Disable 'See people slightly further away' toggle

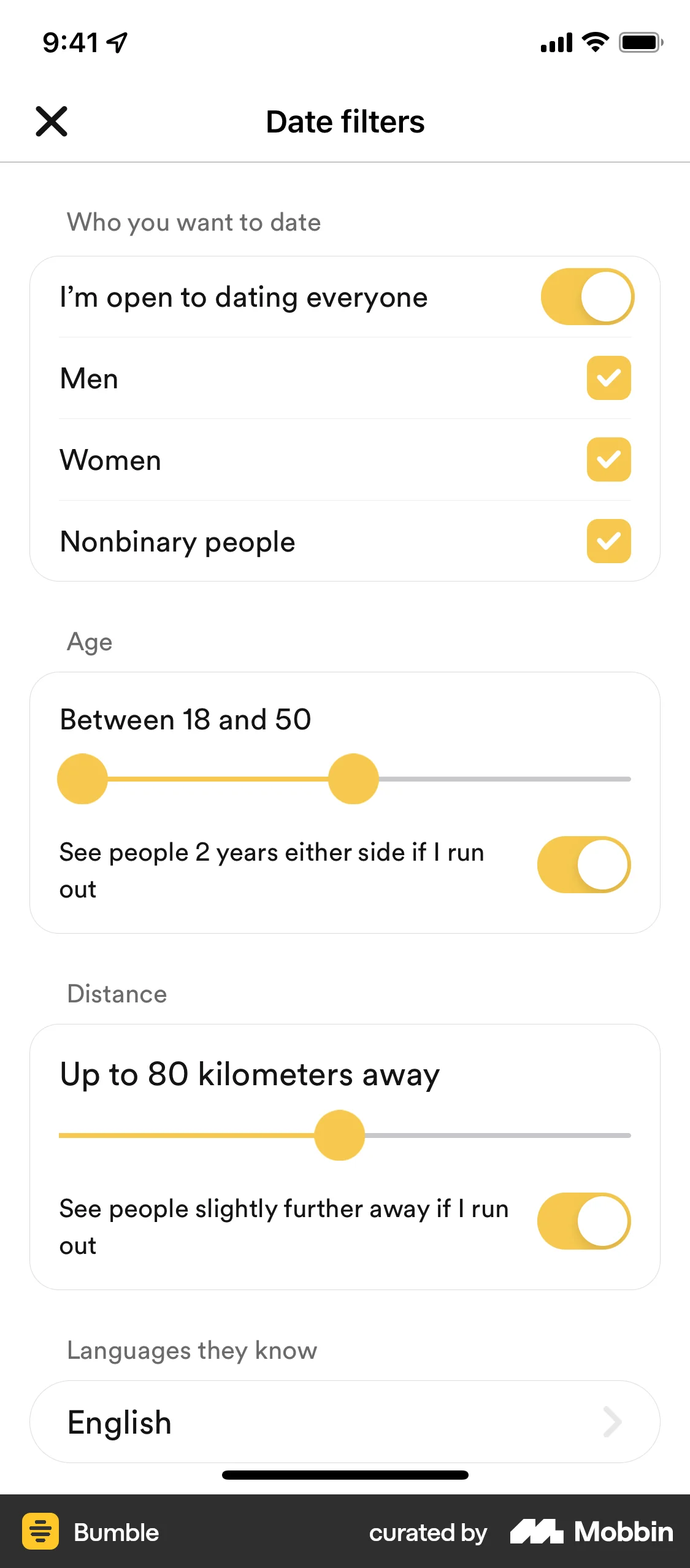click(583, 1221)
